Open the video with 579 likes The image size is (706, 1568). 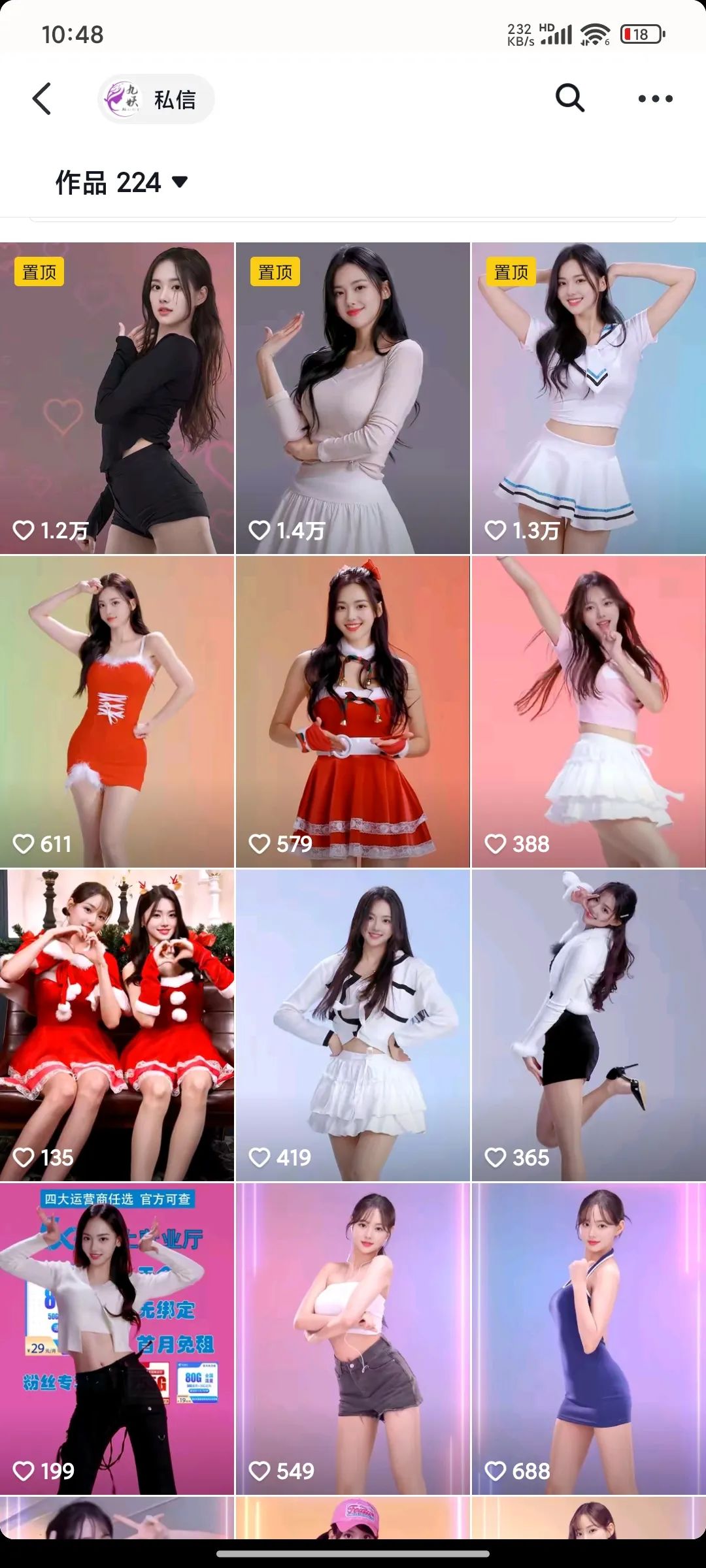click(353, 712)
